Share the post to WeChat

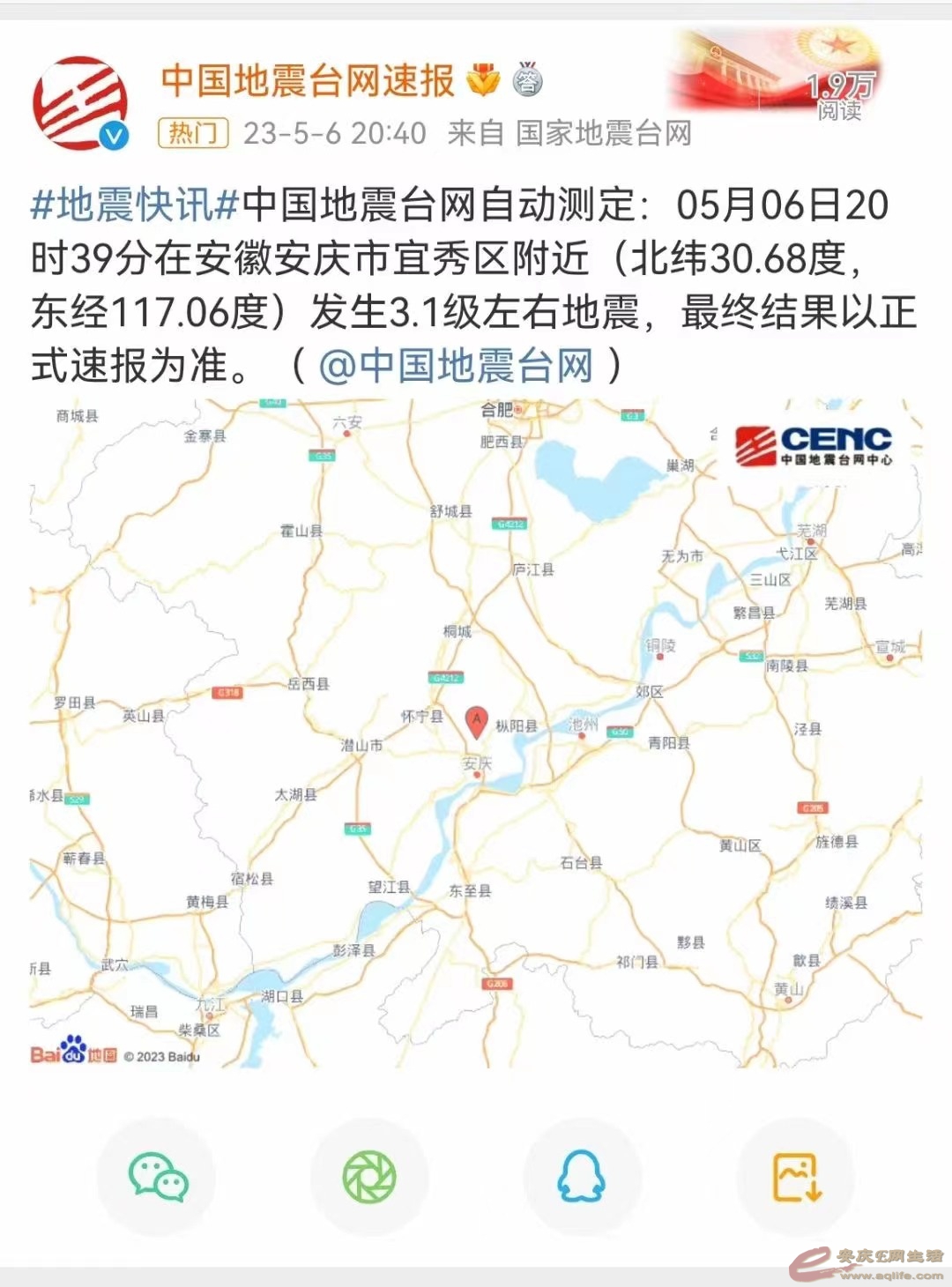pyautogui.click(x=158, y=1178)
